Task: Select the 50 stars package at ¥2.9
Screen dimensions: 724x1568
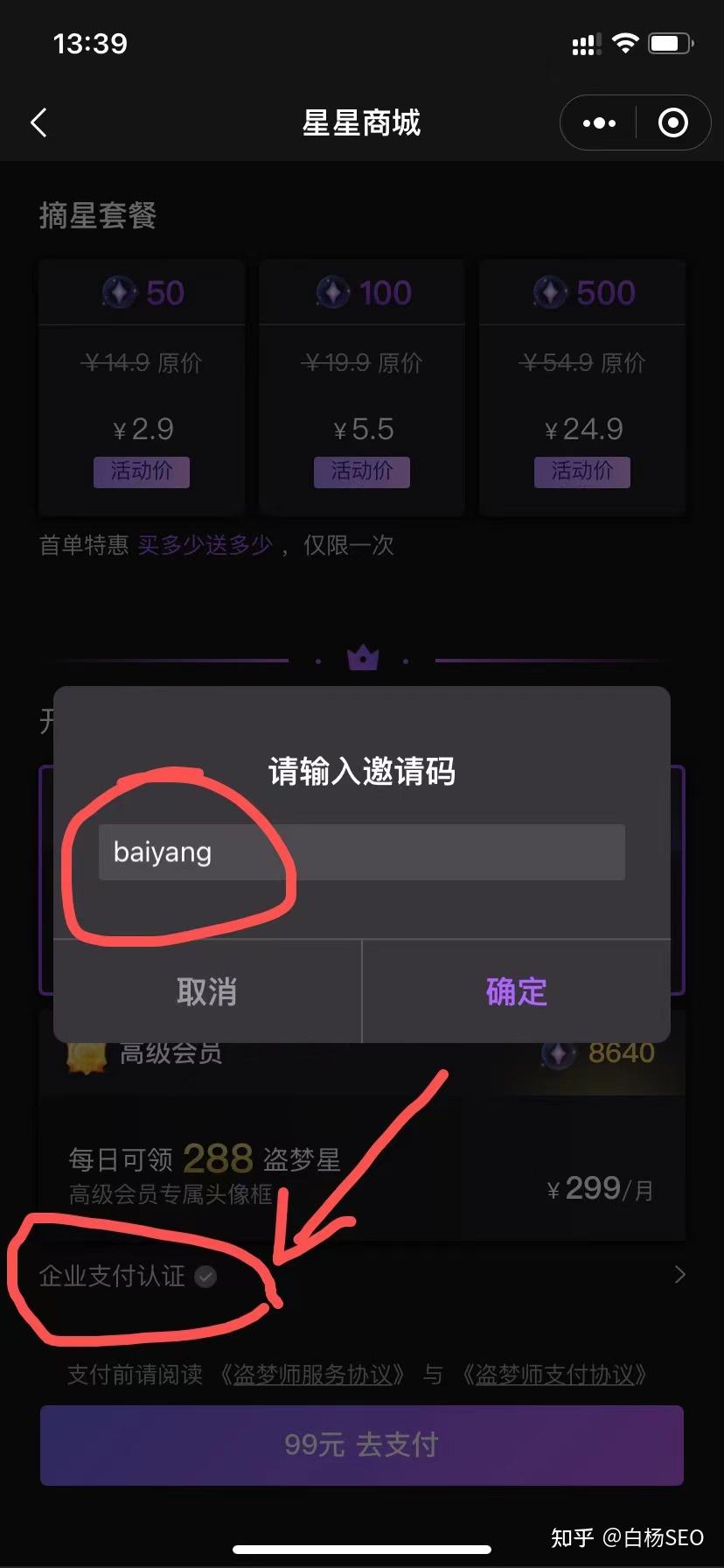Action: coord(143,386)
